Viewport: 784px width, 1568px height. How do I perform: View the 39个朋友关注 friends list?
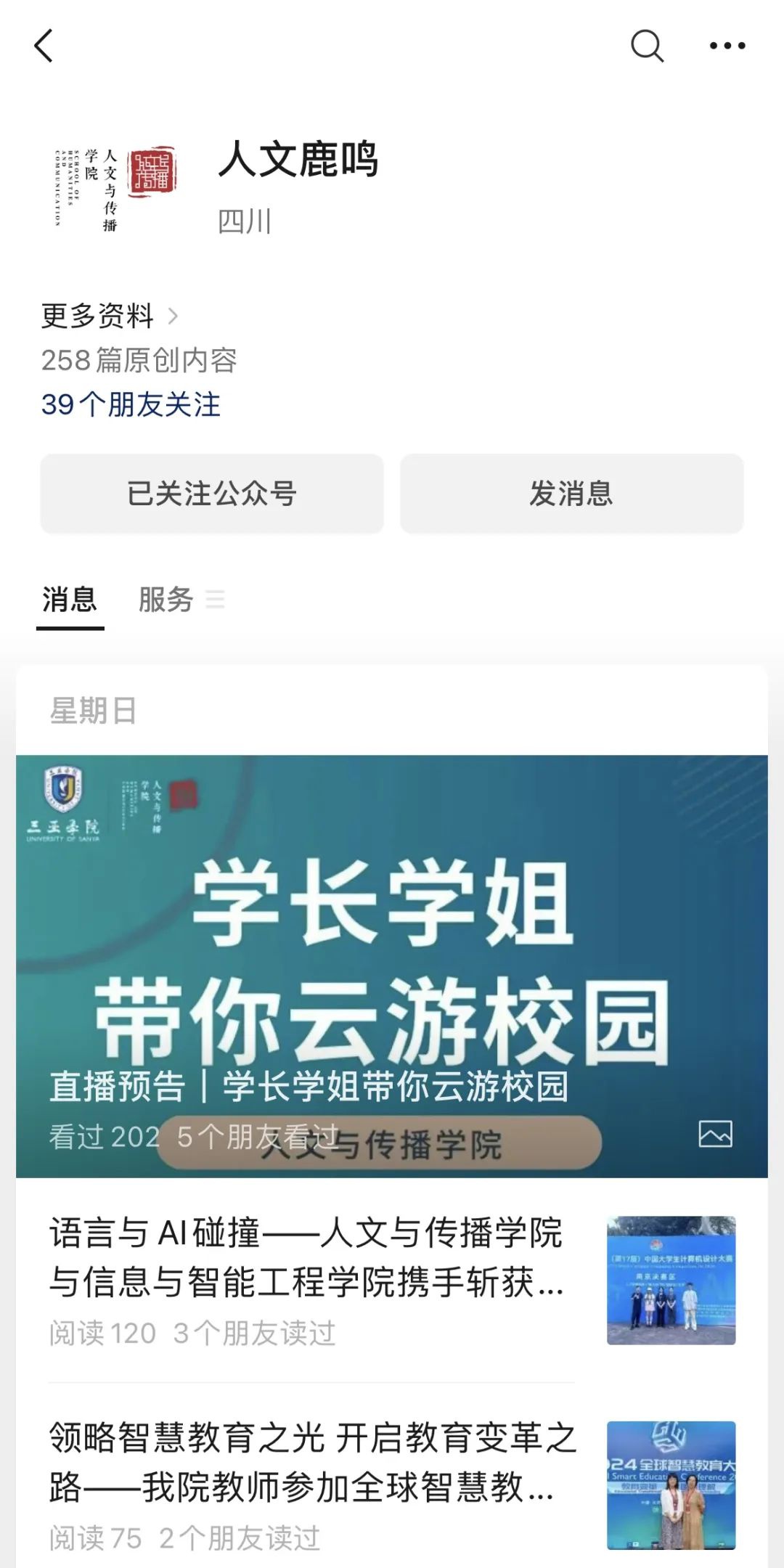[131, 404]
